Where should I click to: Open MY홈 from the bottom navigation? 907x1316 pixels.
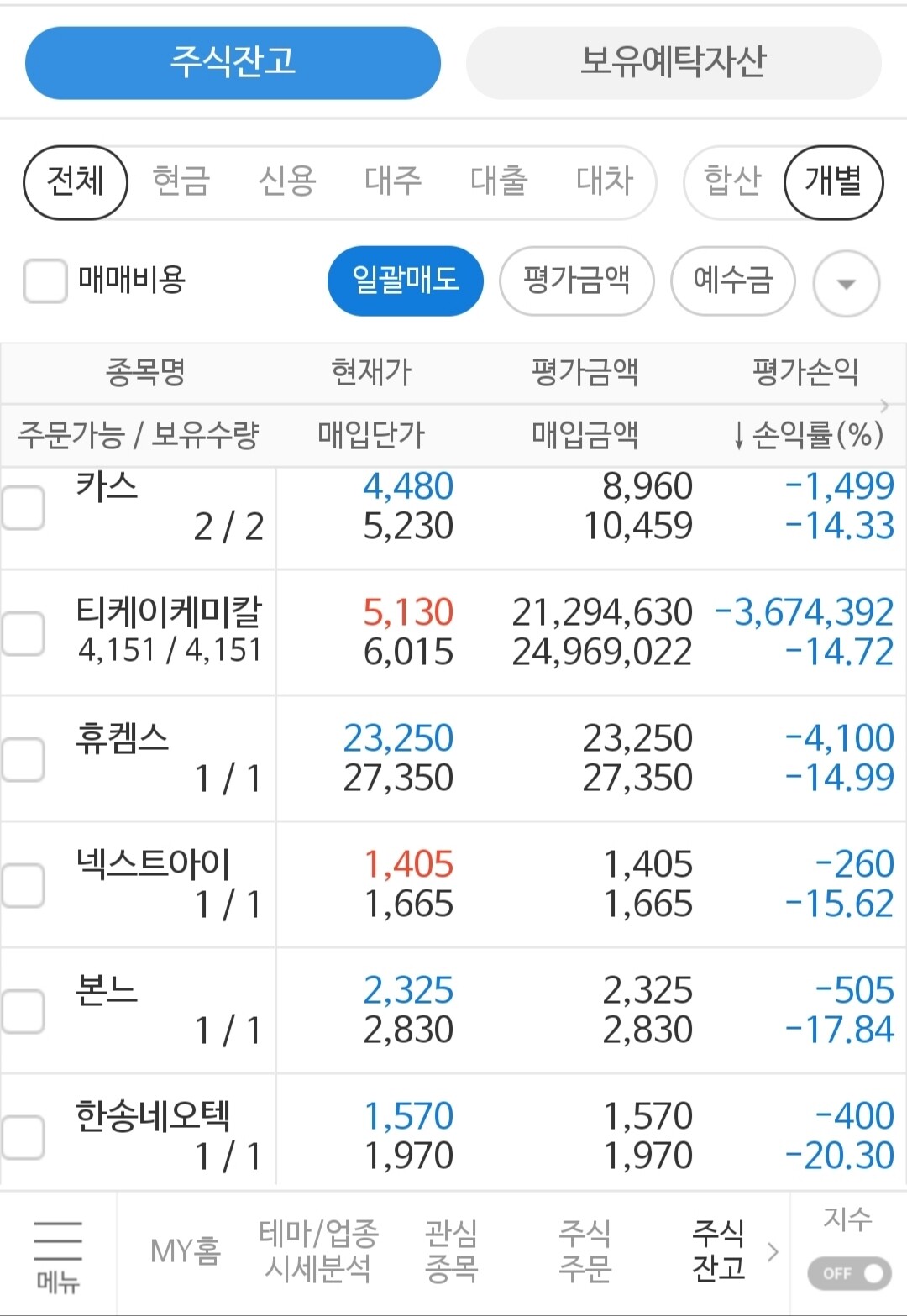click(186, 1251)
